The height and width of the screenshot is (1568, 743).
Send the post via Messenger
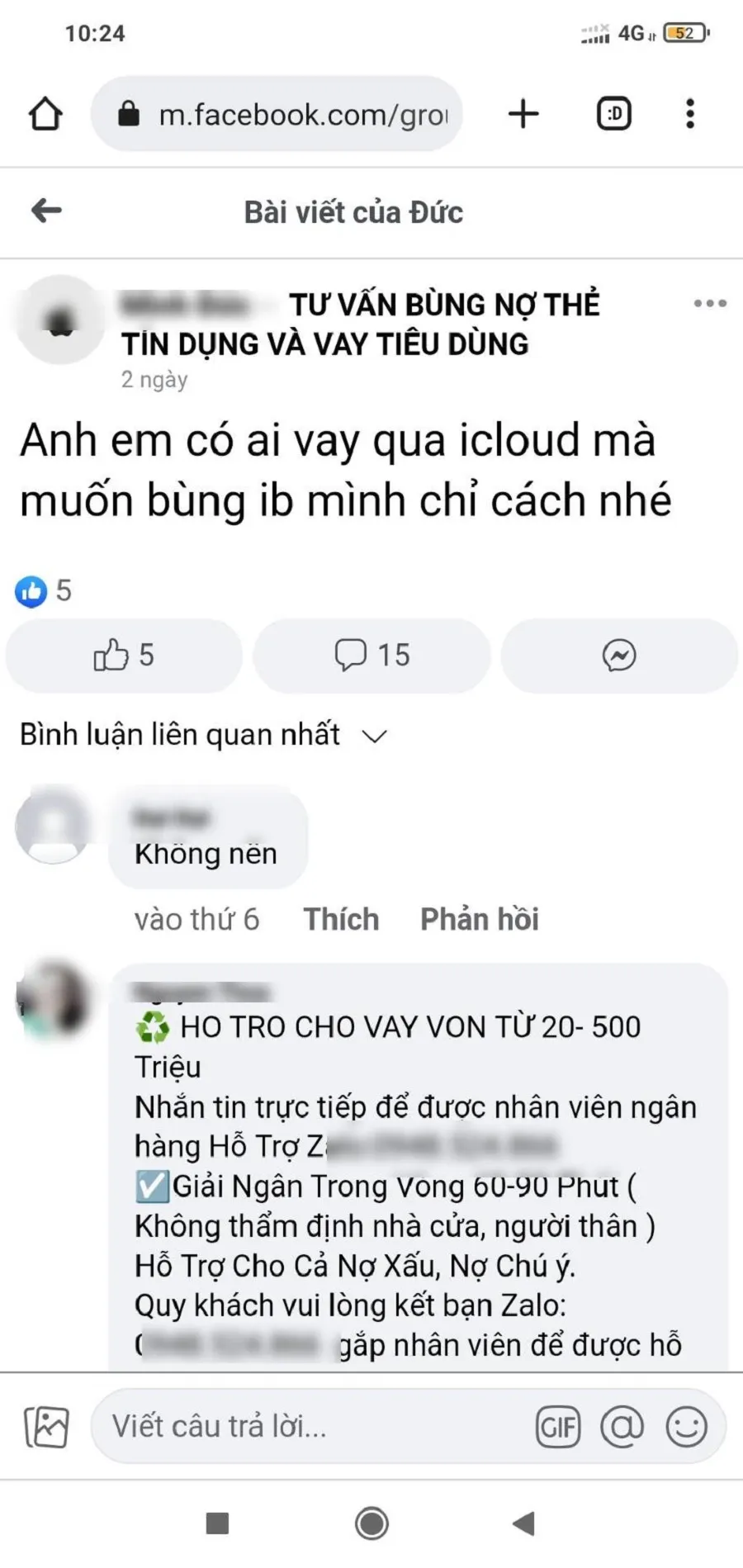[619, 656]
